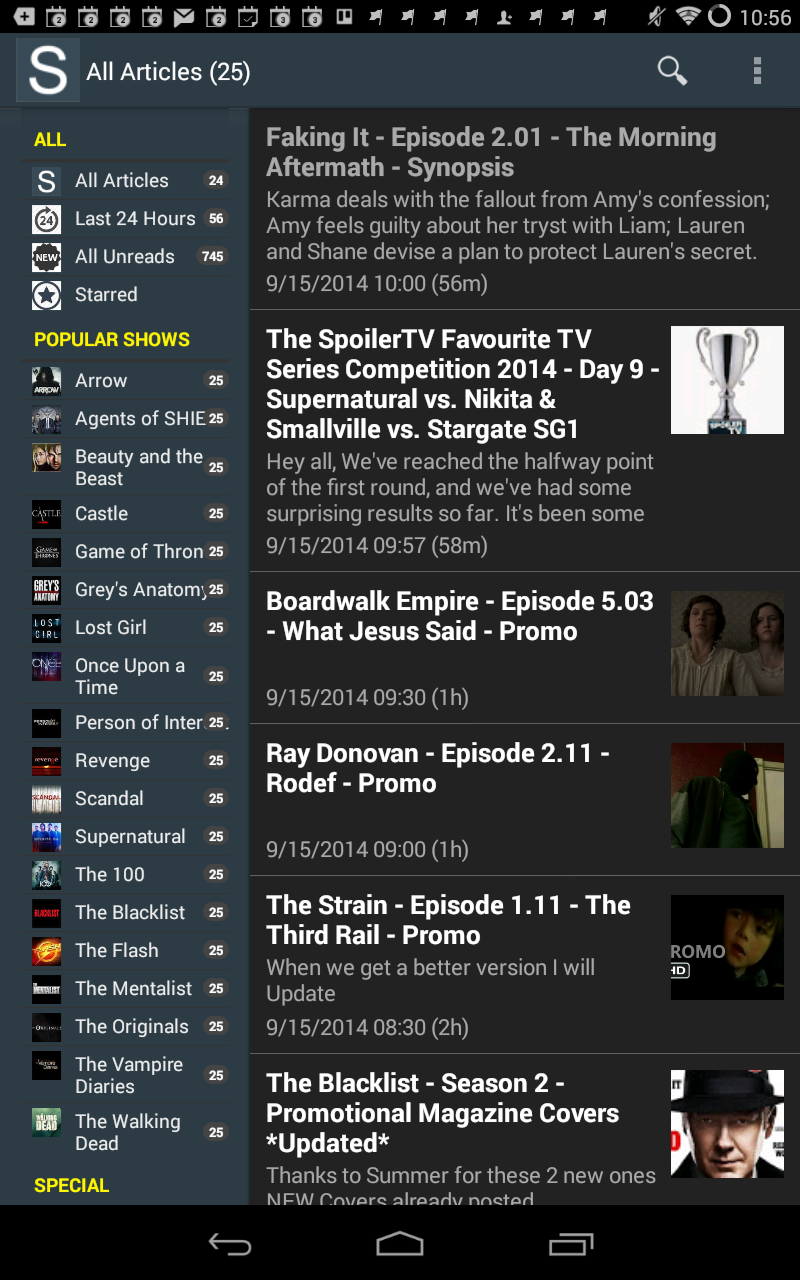Click The Flash show icon in sidebar
Screen dimensions: 800x1280
click(45, 950)
